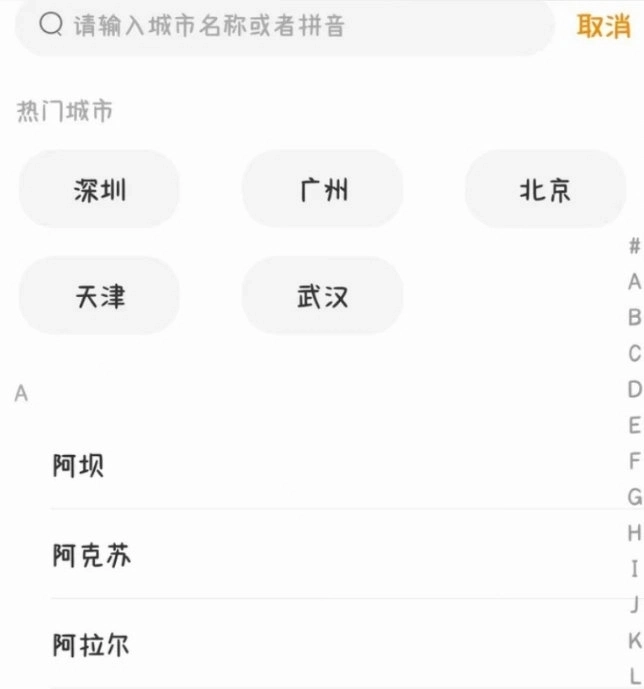Choose 阿拉尔 in the A section
This screenshot has width=644, height=689.
tap(92, 645)
